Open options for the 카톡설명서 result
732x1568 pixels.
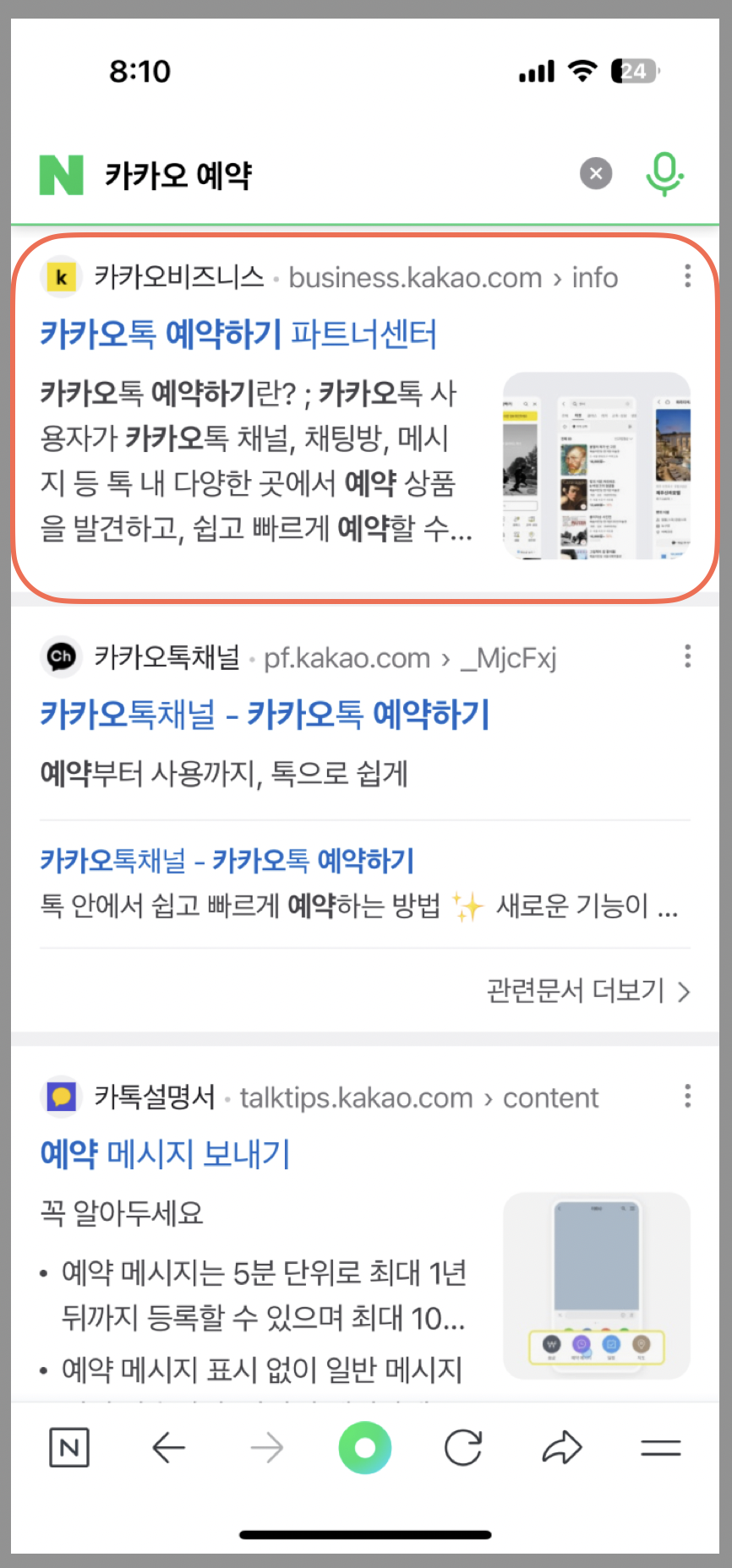pos(687,1096)
